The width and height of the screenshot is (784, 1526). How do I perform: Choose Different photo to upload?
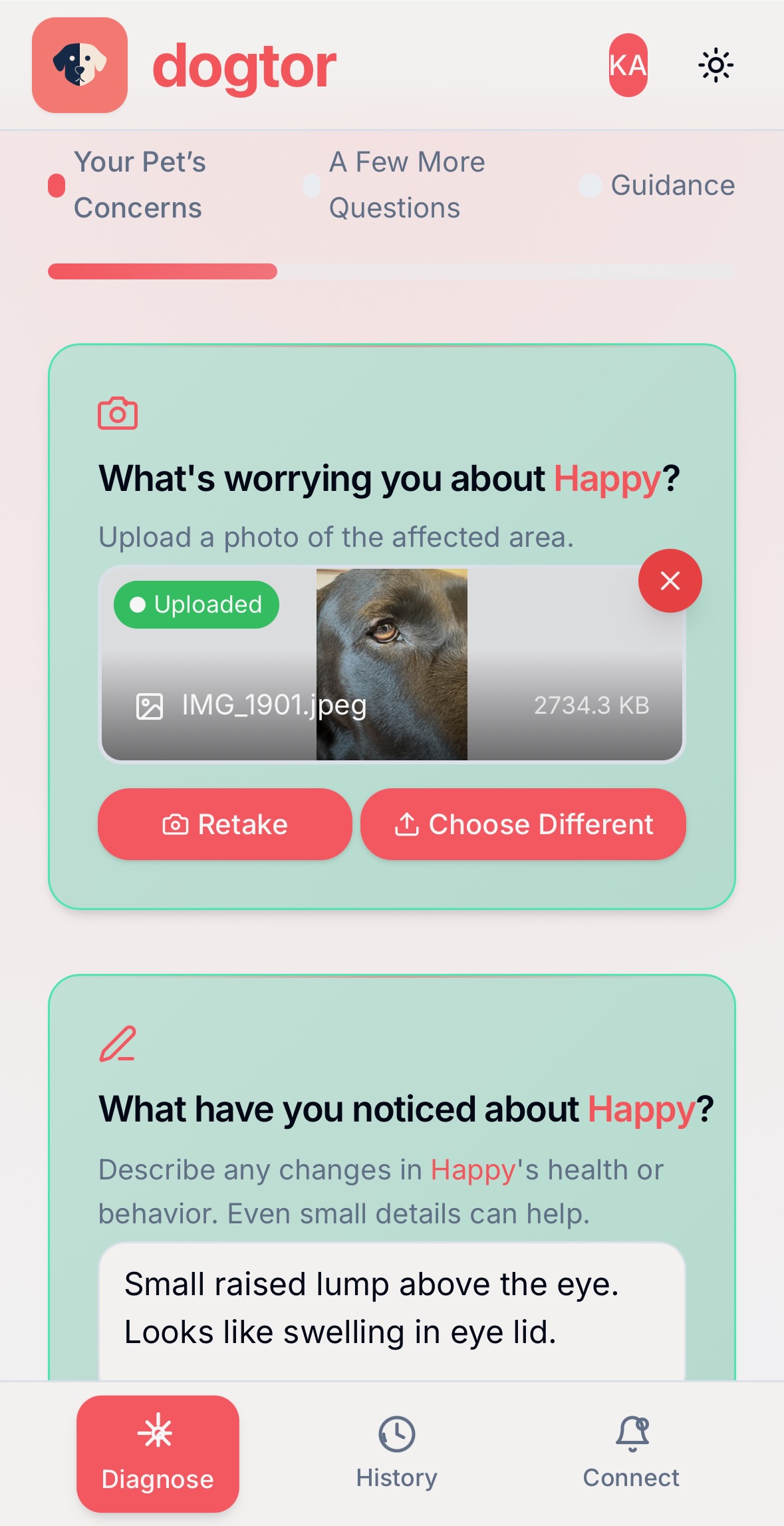click(x=523, y=824)
